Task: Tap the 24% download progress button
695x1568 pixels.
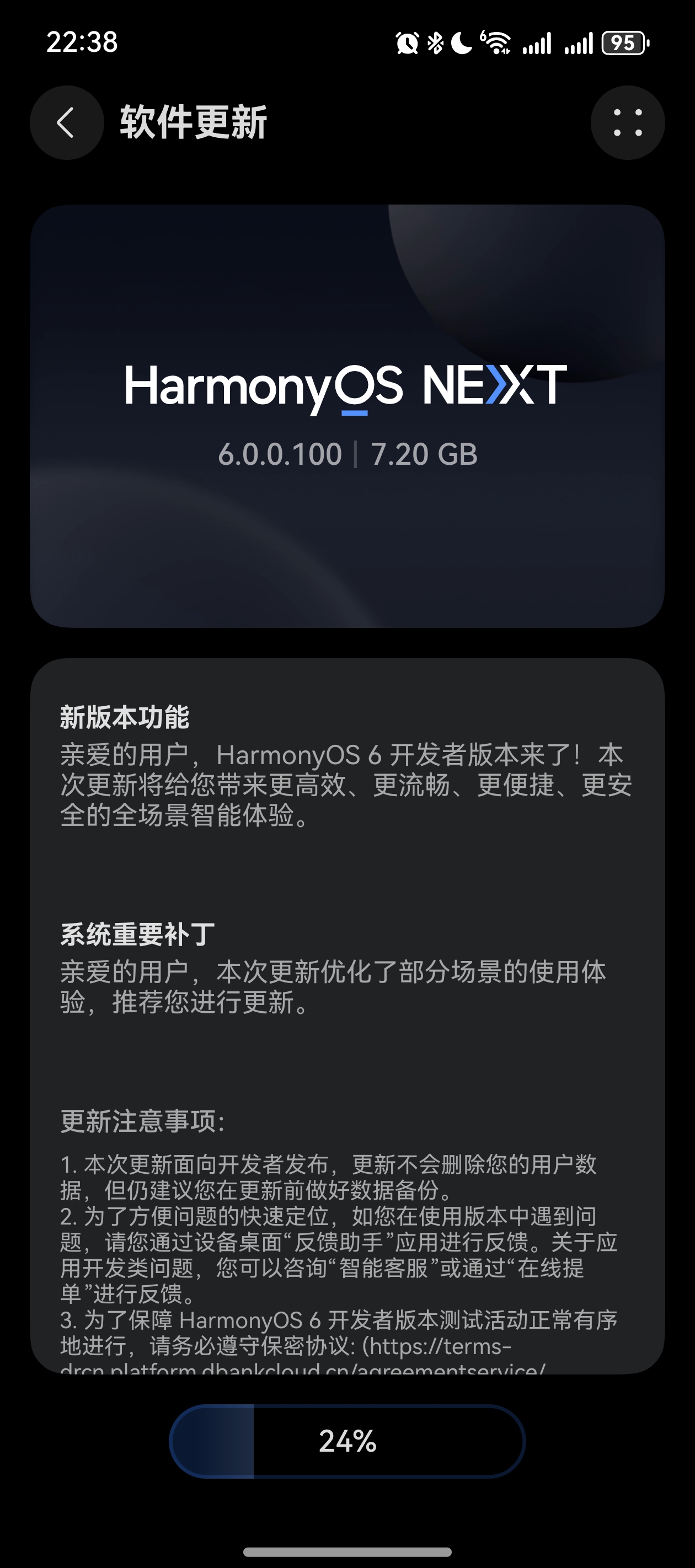Action: coord(347,1441)
